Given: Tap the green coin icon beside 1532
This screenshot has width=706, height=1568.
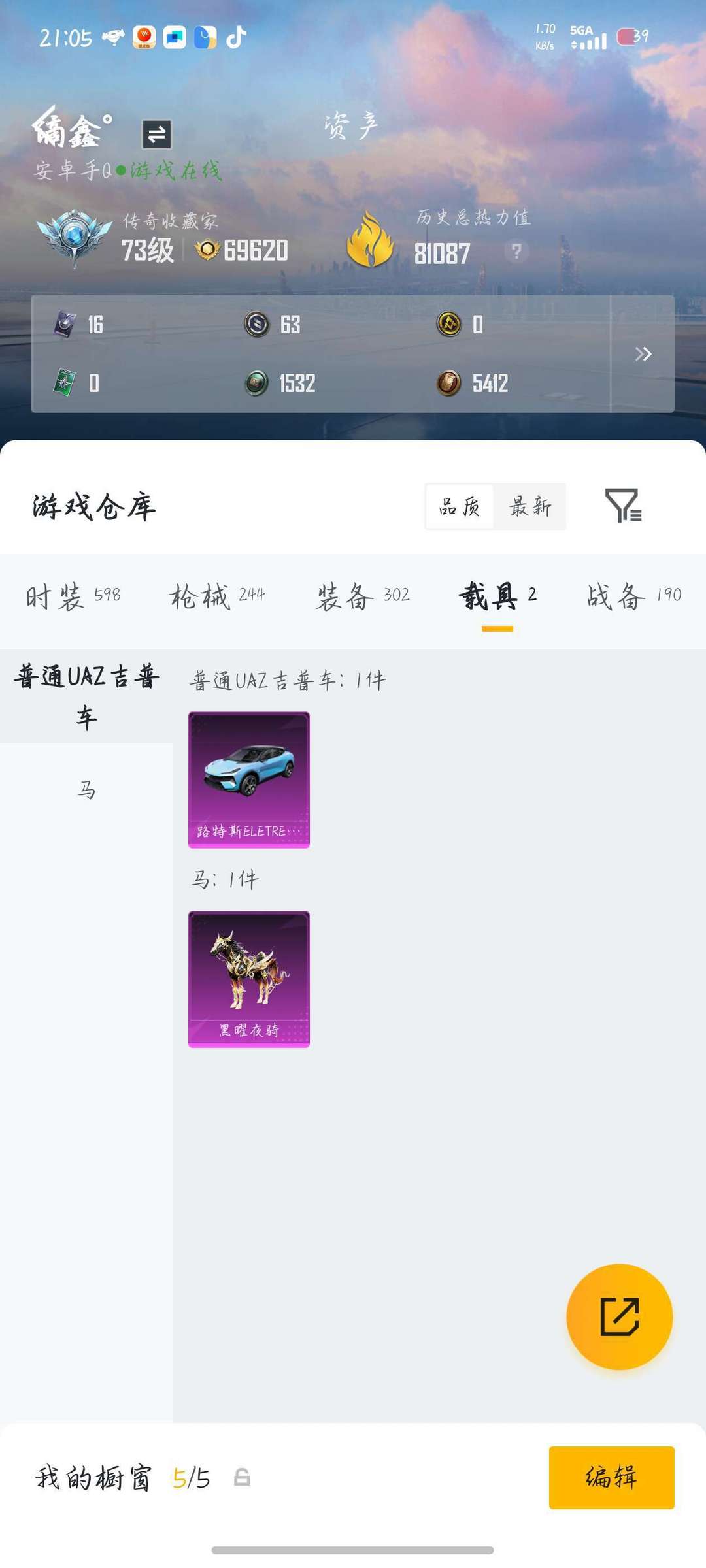Looking at the screenshot, I should coord(256,384).
